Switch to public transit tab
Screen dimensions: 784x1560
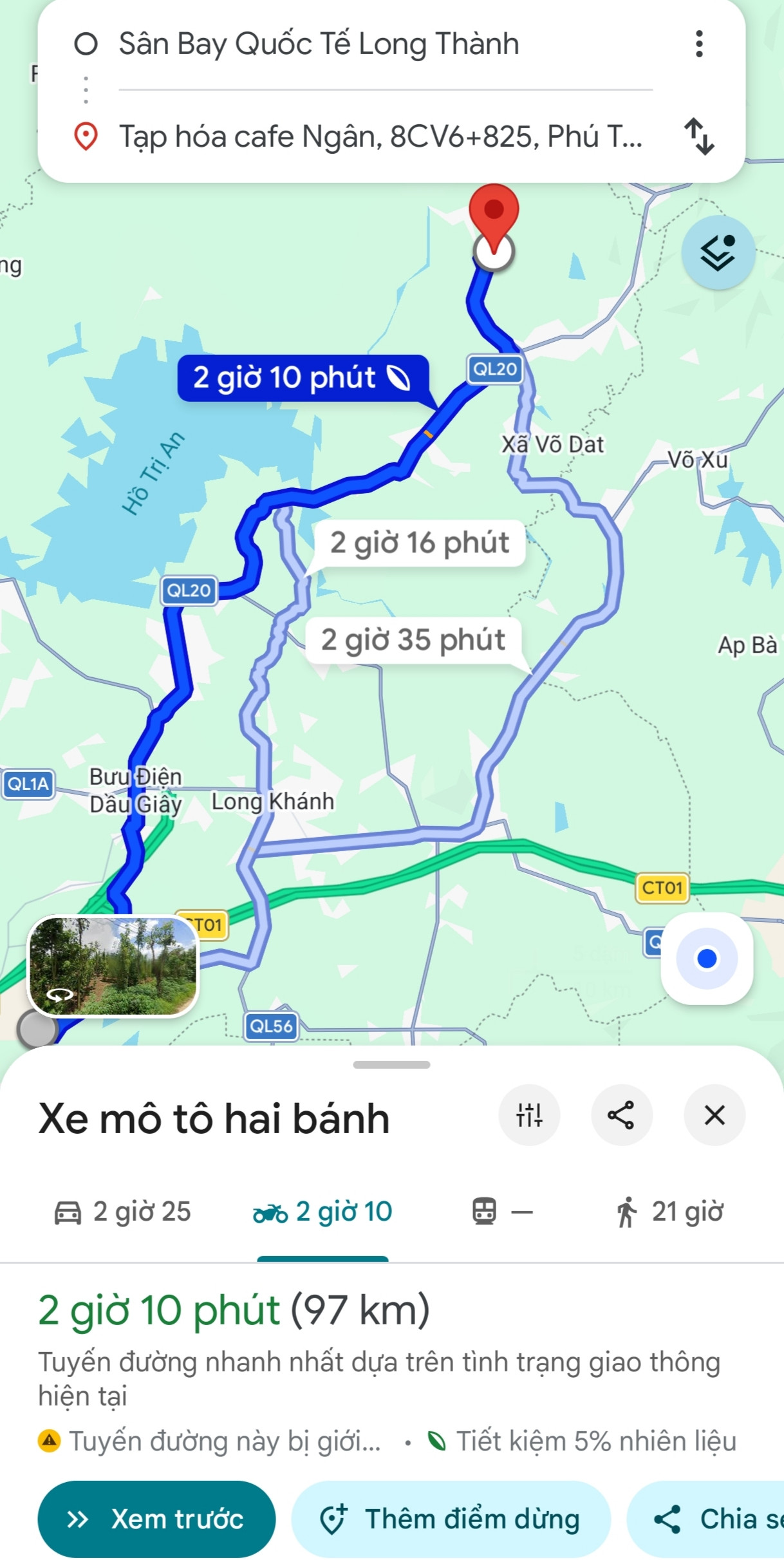coord(502,1212)
